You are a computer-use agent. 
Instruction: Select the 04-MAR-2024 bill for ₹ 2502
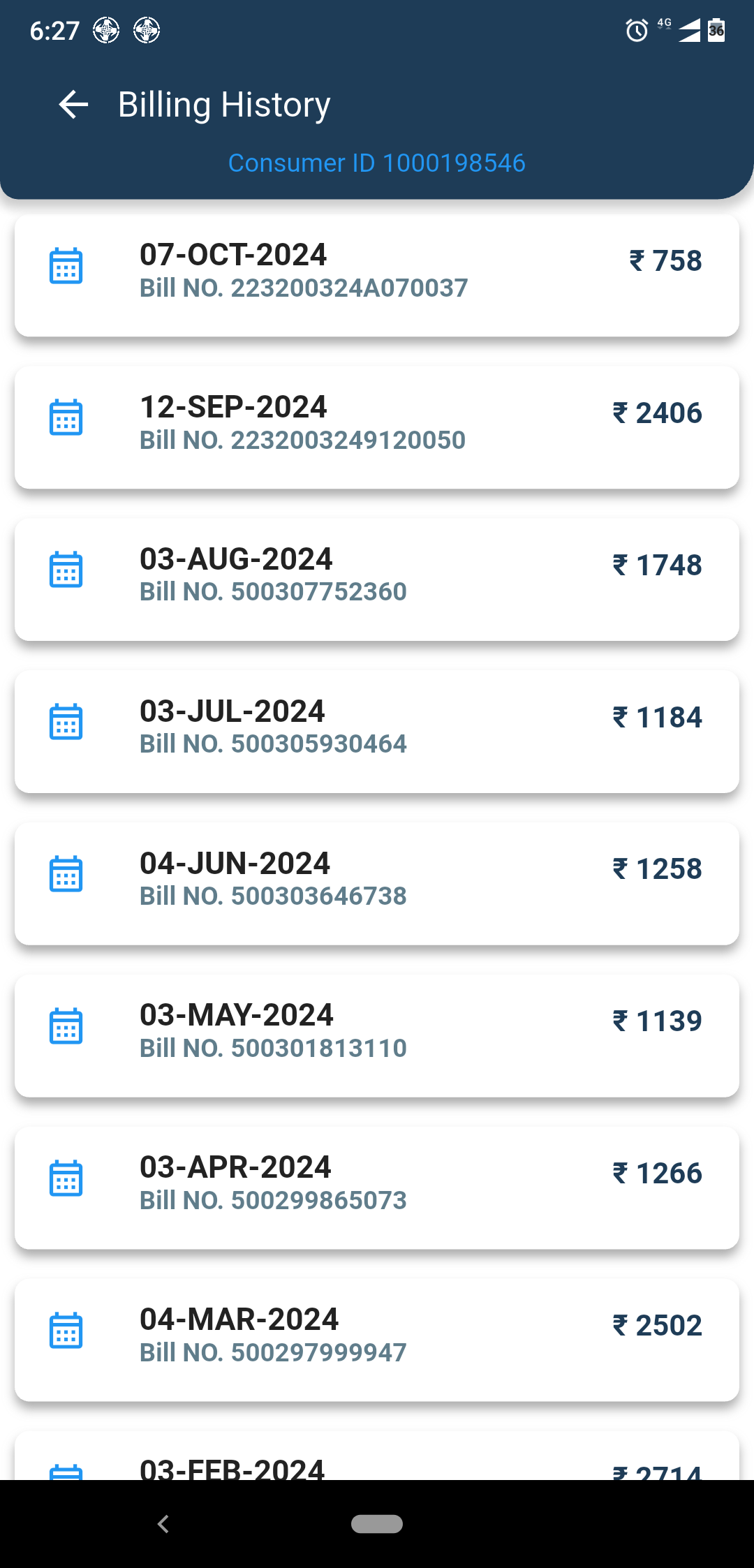[x=377, y=1340]
